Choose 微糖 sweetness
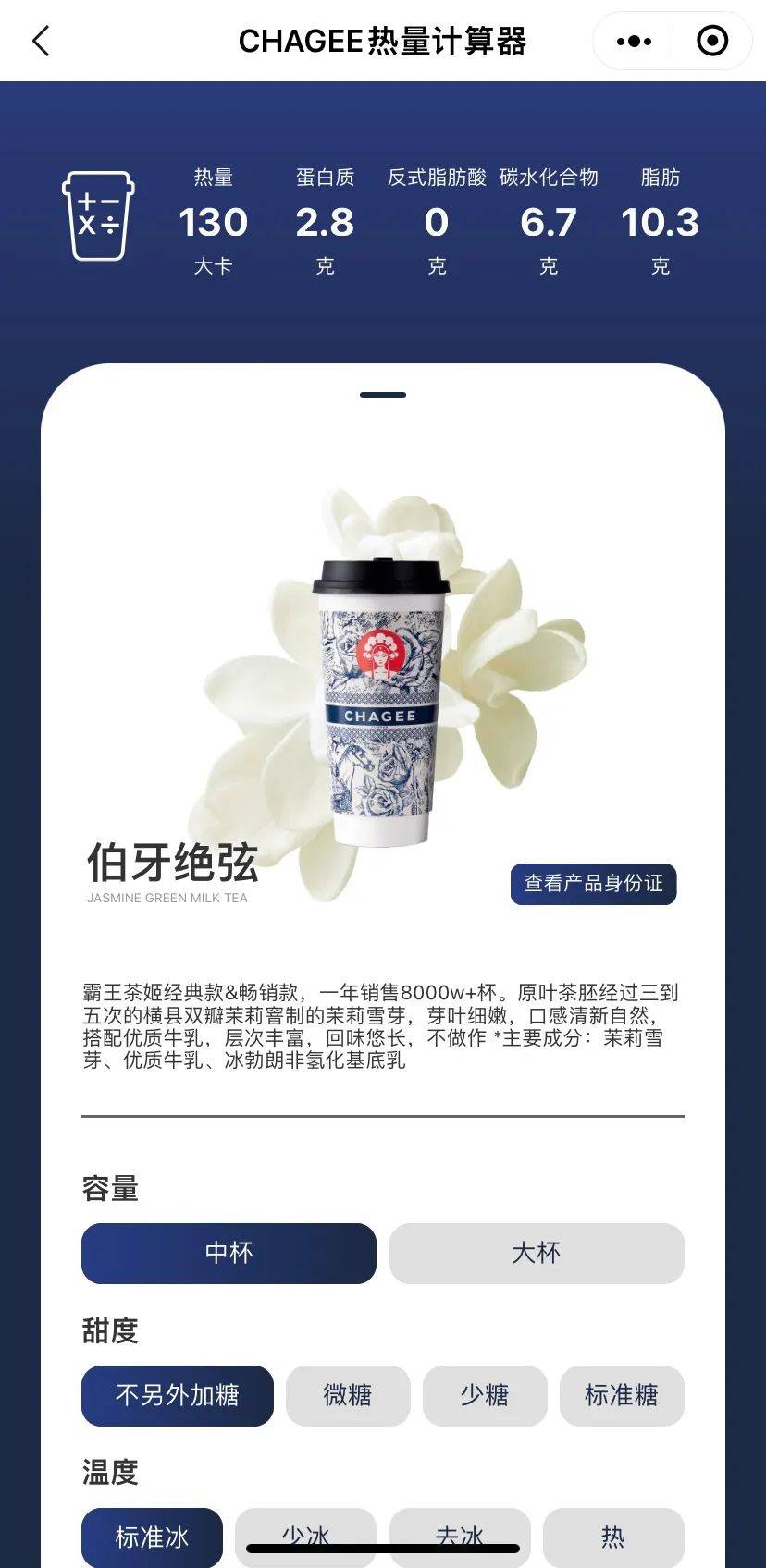 348,1395
